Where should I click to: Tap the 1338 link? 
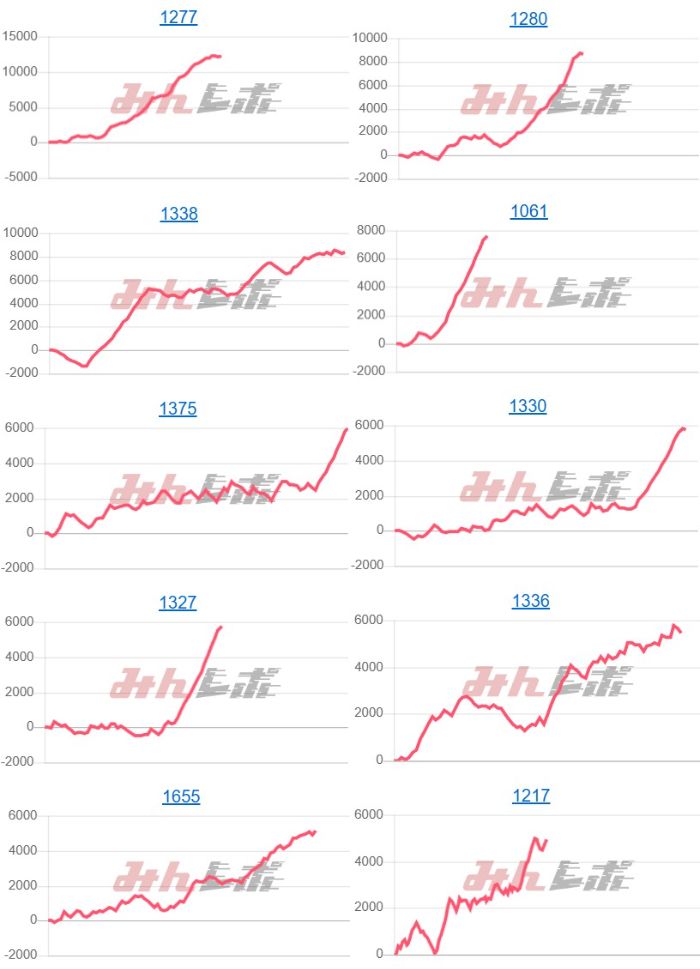(178, 214)
